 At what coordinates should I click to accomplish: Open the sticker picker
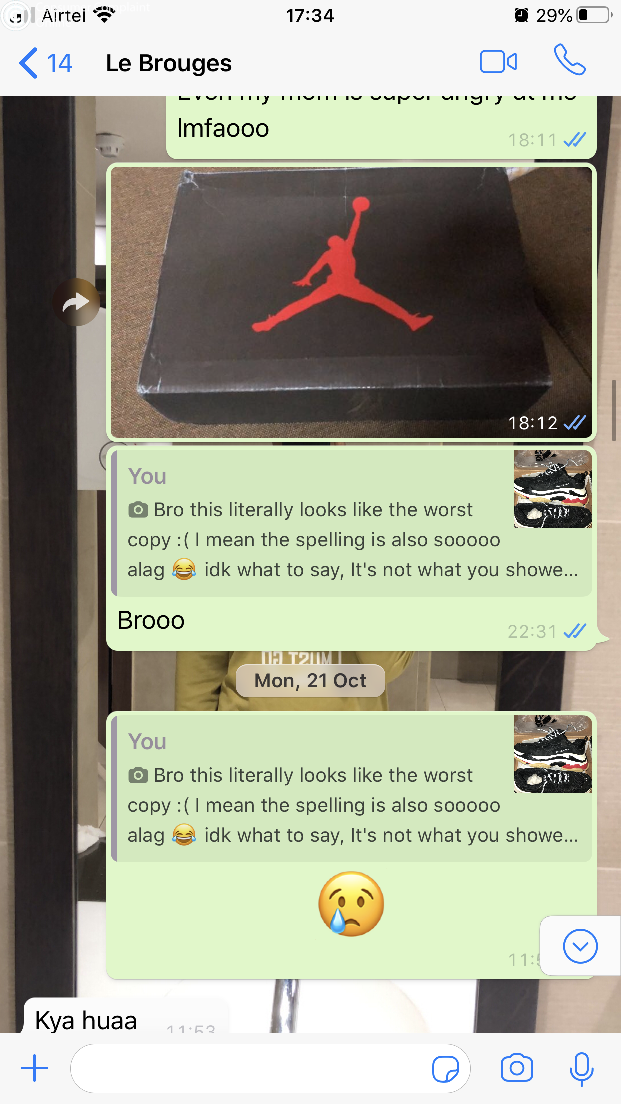(x=445, y=1069)
